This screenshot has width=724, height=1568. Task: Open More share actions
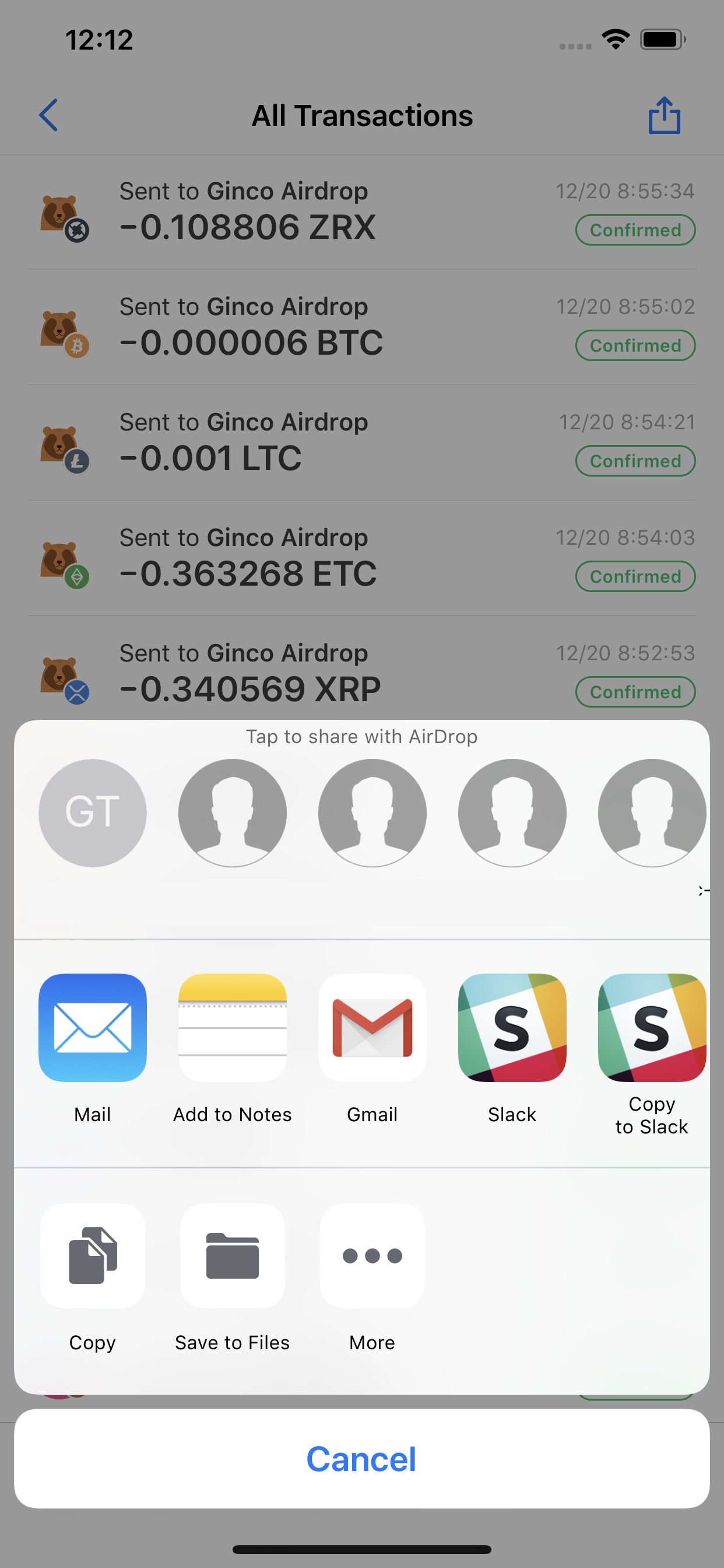[372, 1255]
